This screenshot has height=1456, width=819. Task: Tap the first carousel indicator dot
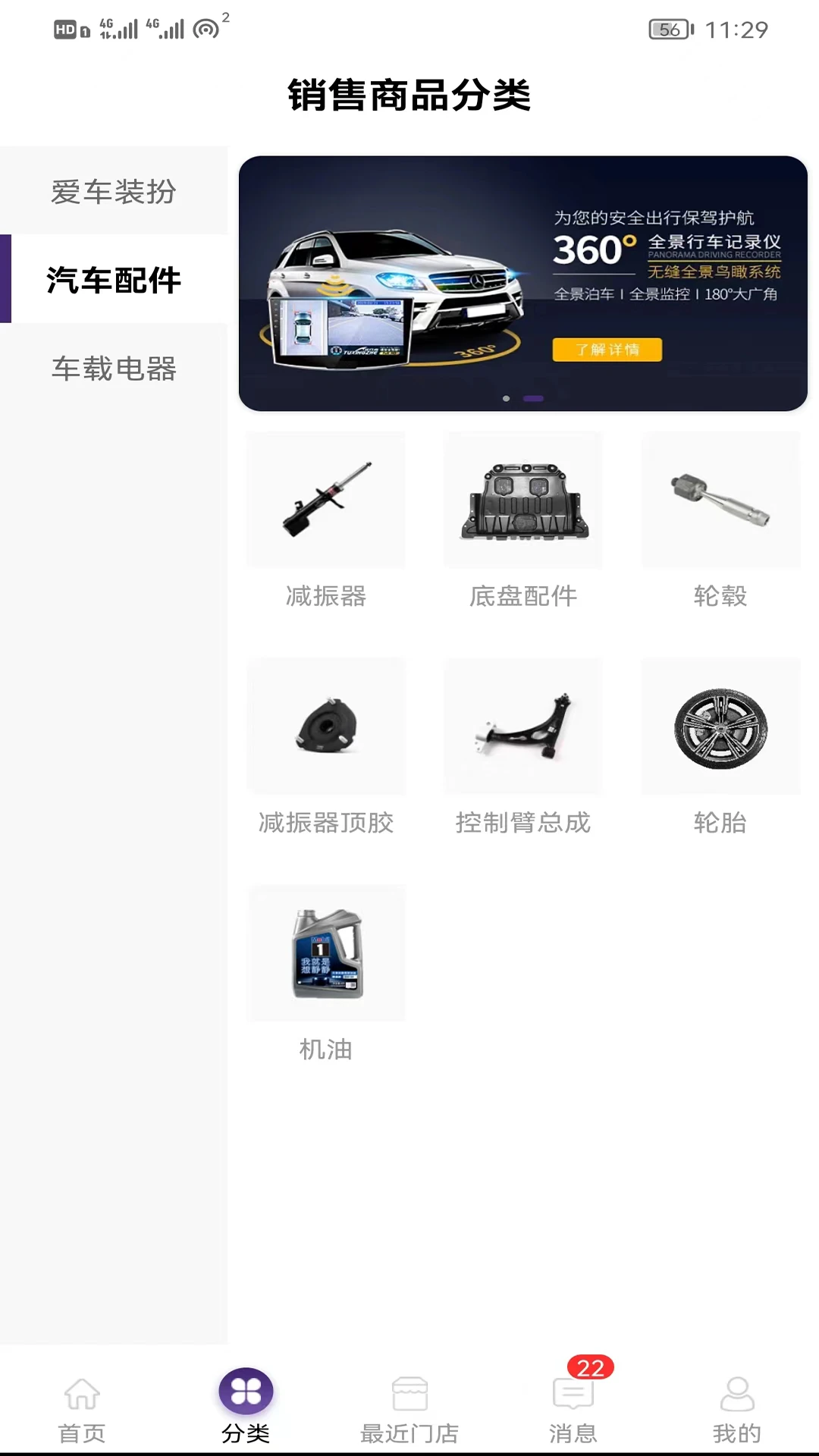click(x=505, y=398)
